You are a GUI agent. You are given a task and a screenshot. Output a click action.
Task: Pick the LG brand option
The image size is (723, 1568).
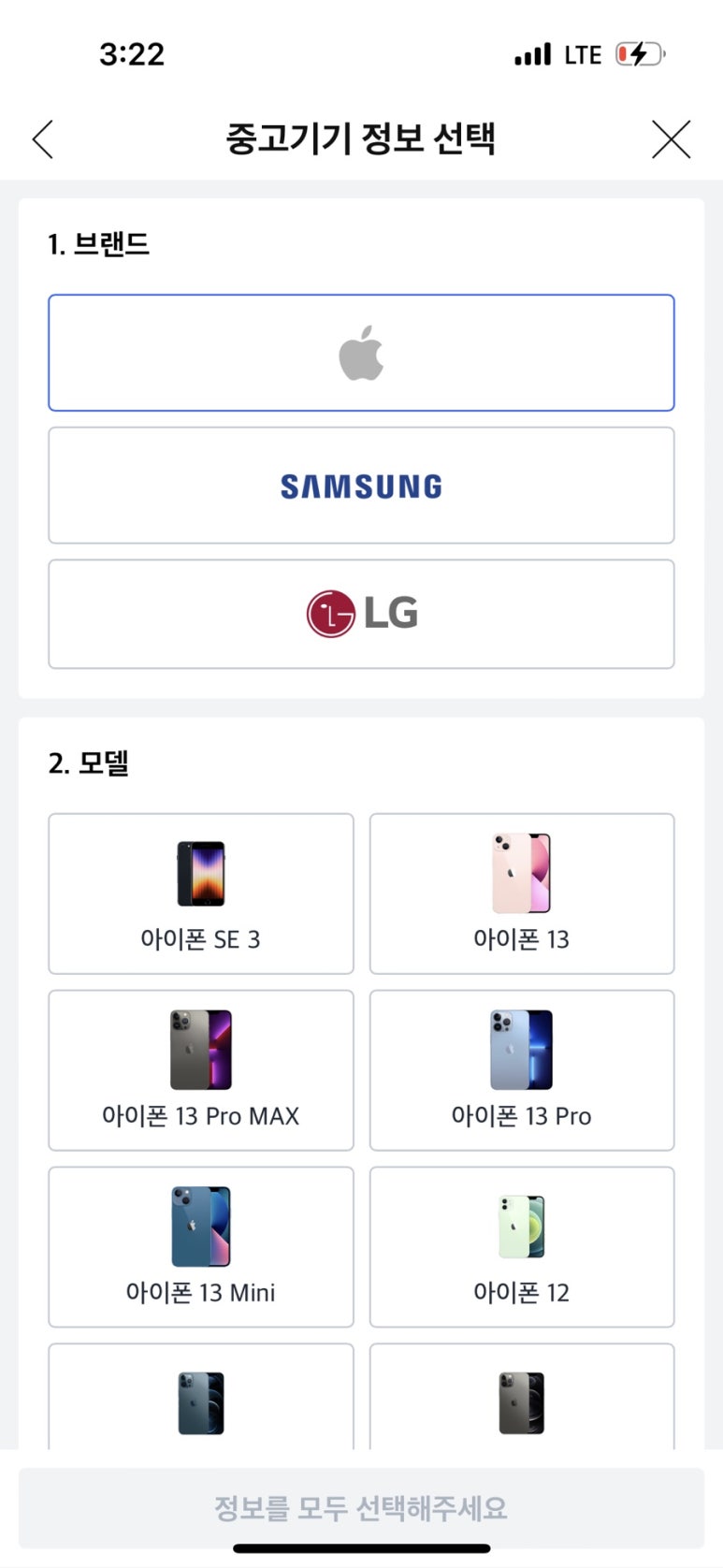tap(361, 614)
